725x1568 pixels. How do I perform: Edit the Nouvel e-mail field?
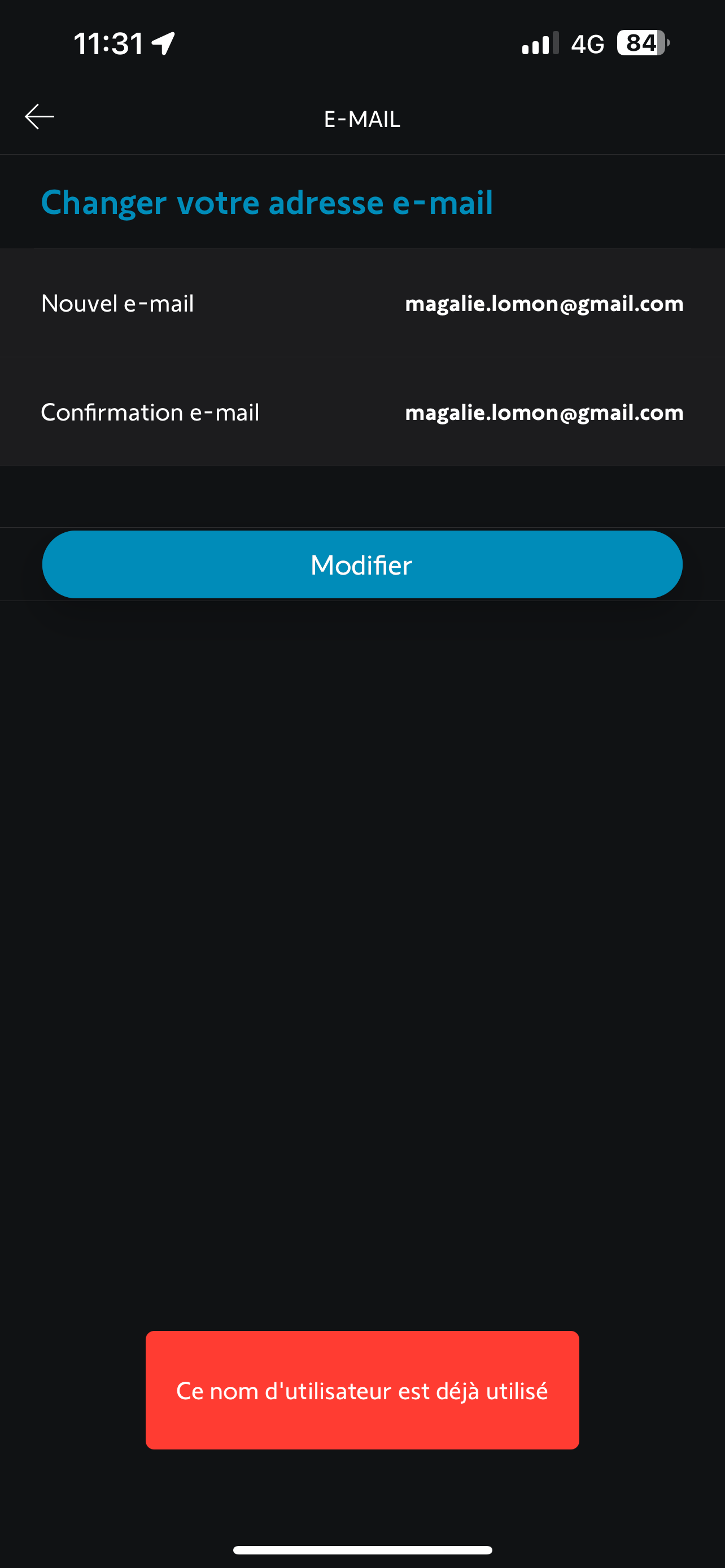tap(544, 303)
